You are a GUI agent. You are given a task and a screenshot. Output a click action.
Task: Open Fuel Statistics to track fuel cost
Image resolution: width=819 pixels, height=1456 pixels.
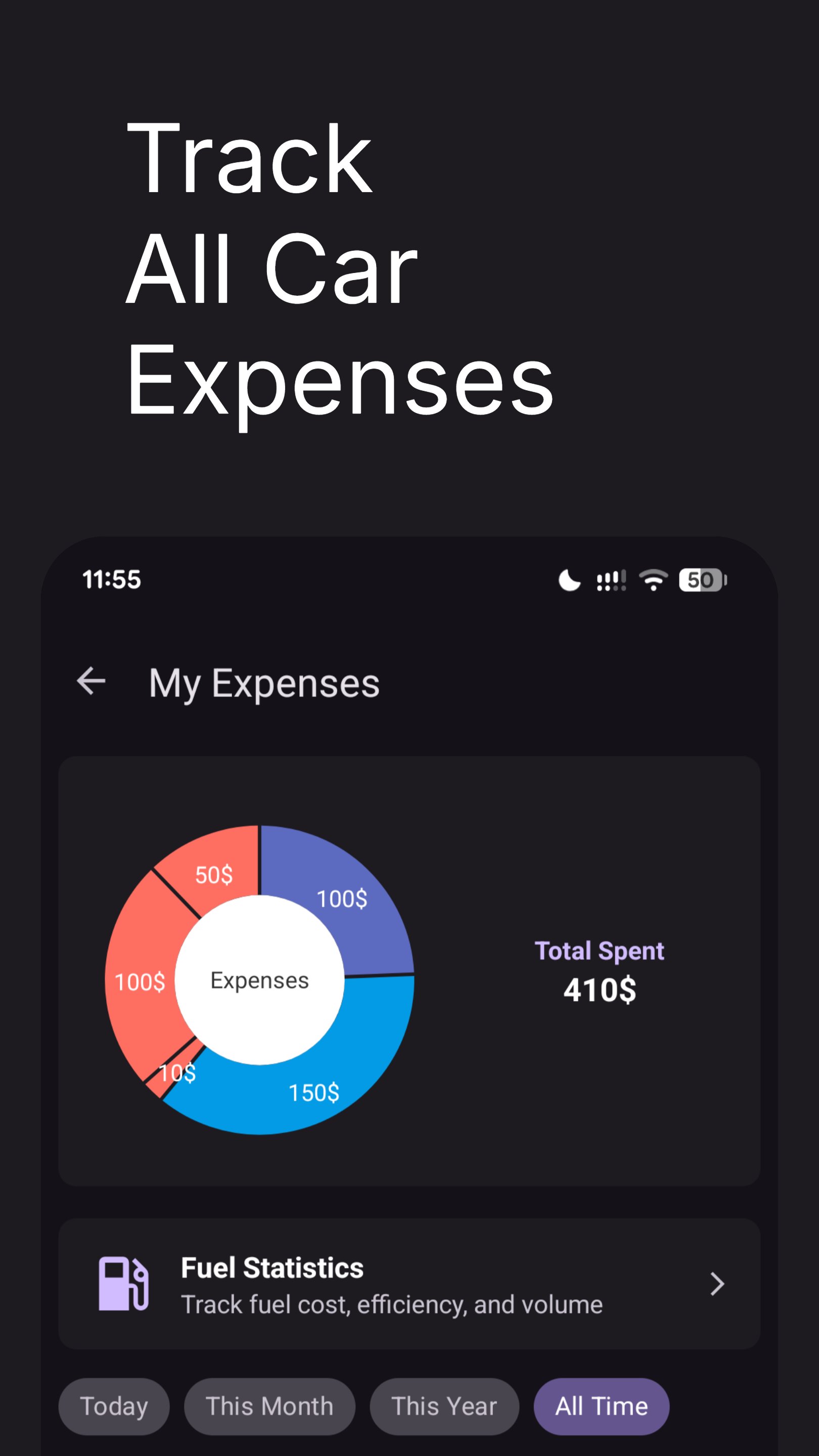271,1268
